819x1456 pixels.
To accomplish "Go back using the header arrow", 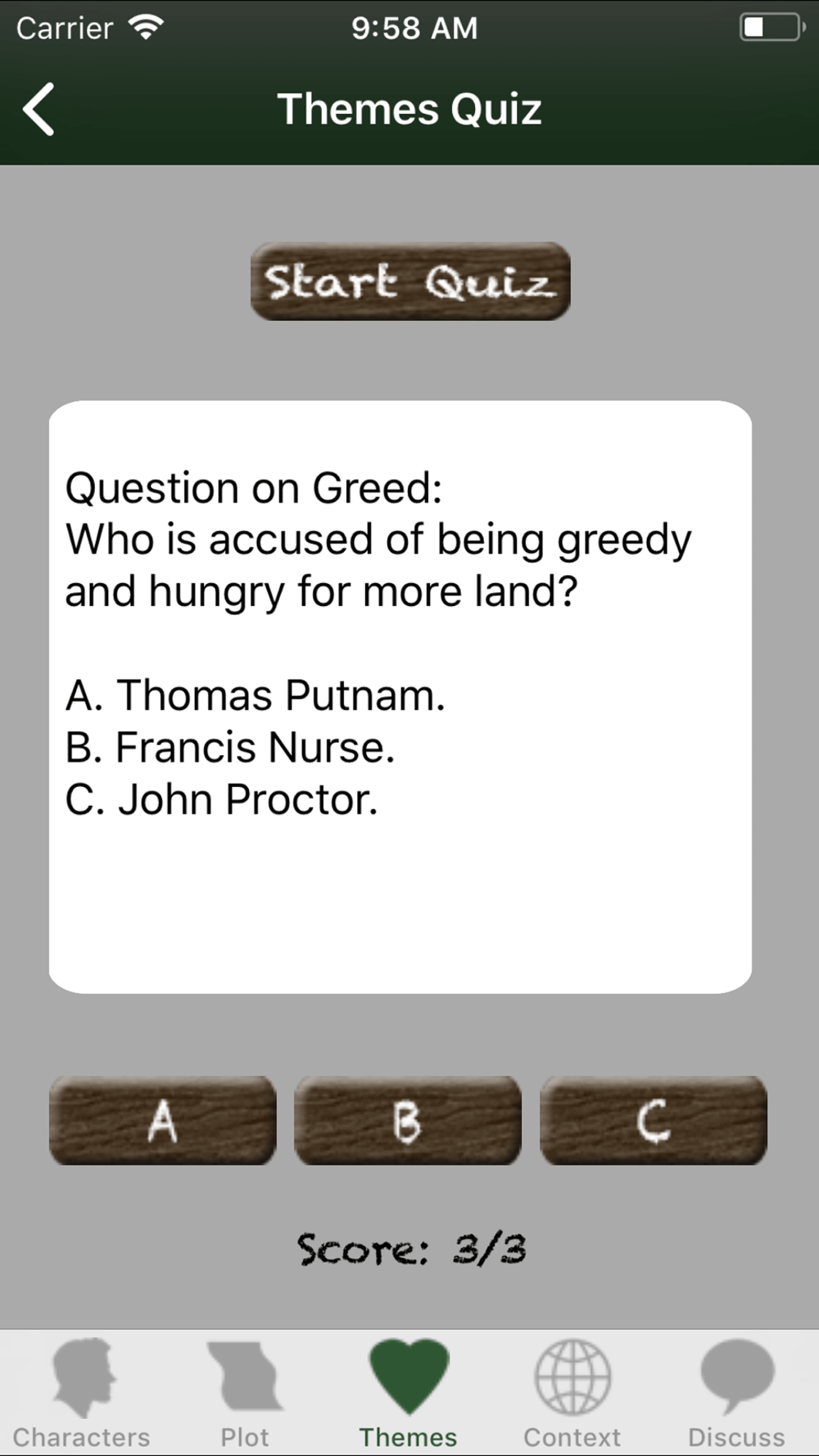I will (x=39, y=109).
